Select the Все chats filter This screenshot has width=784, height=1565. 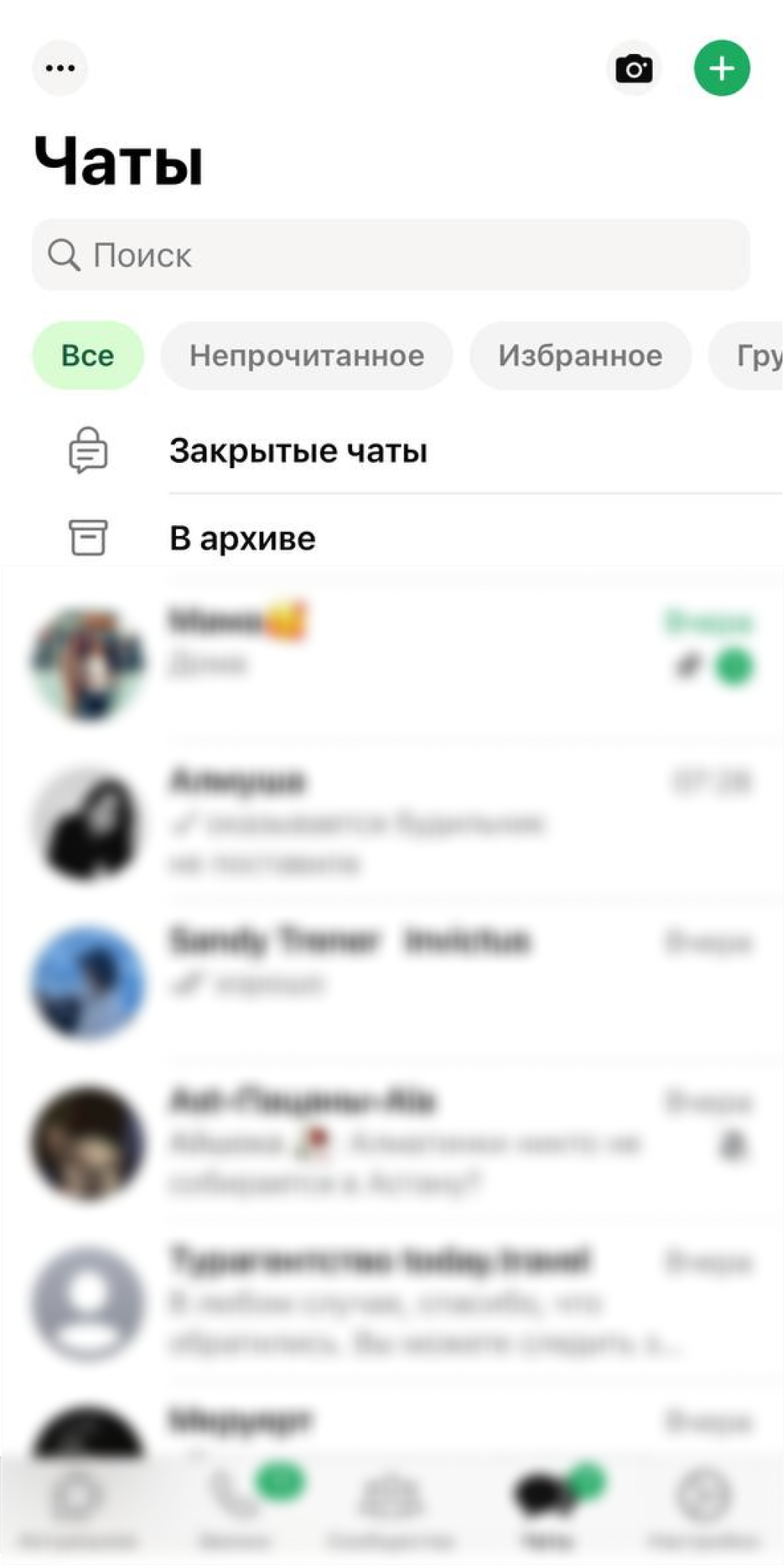(87, 355)
